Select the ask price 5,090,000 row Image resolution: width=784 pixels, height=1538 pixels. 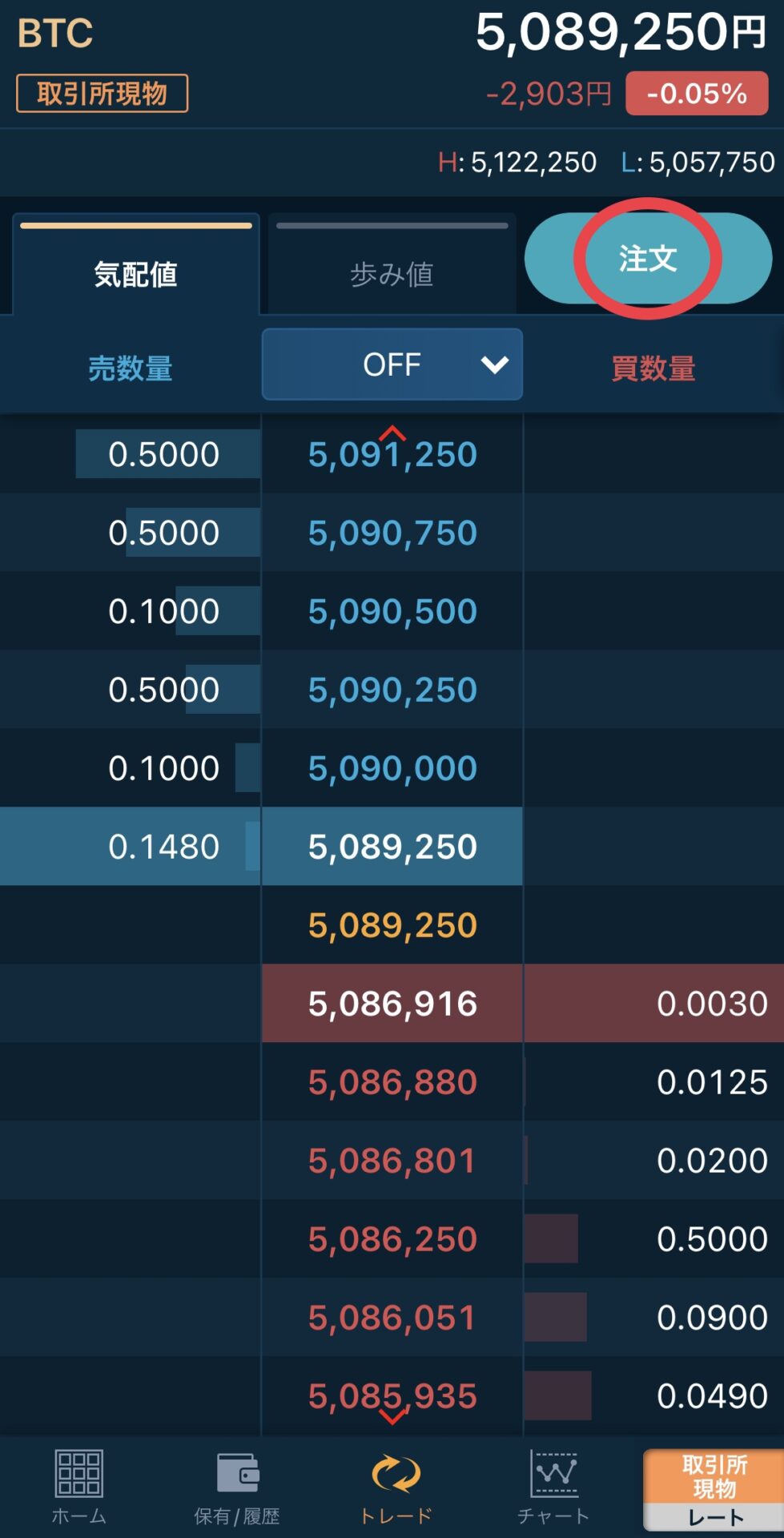click(392, 768)
